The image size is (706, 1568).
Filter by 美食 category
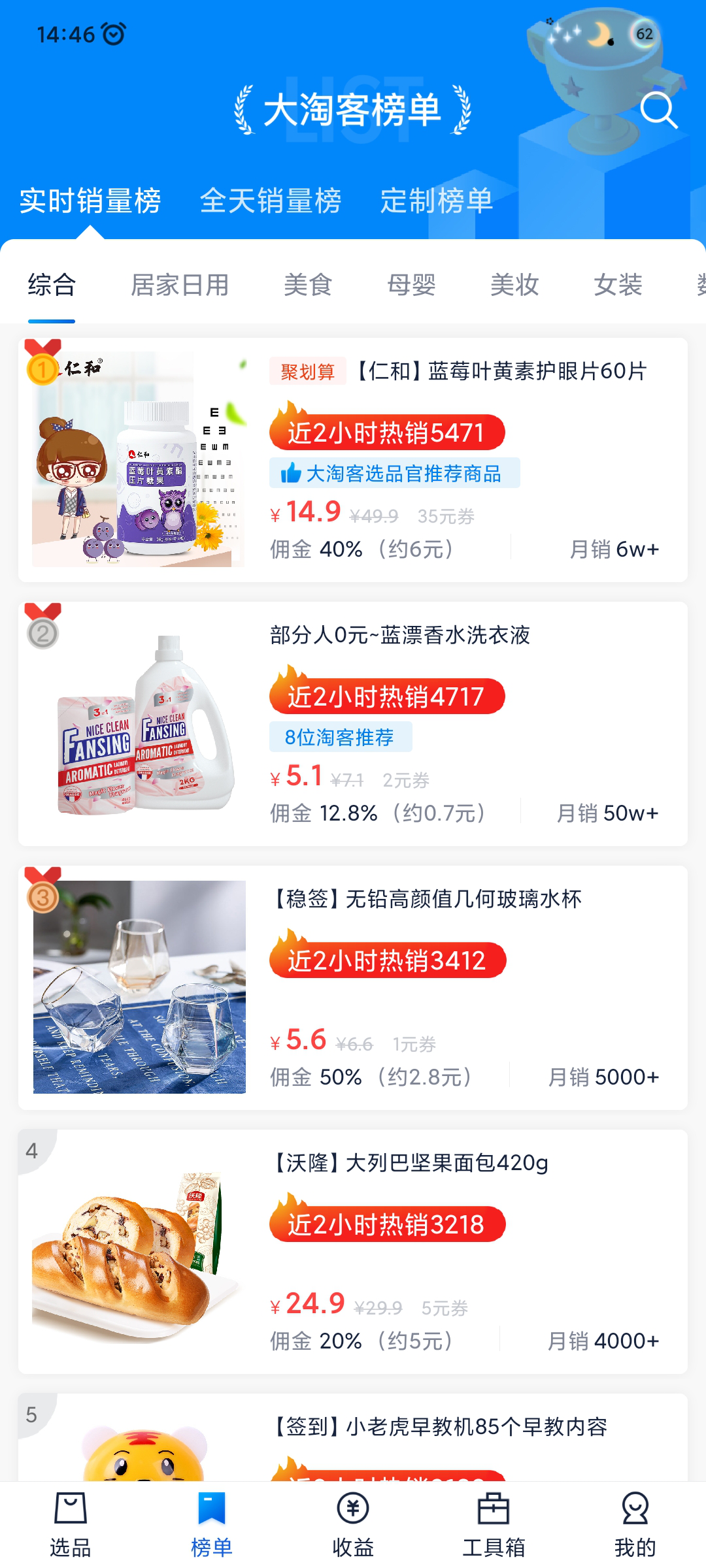pyautogui.click(x=308, y=286)
